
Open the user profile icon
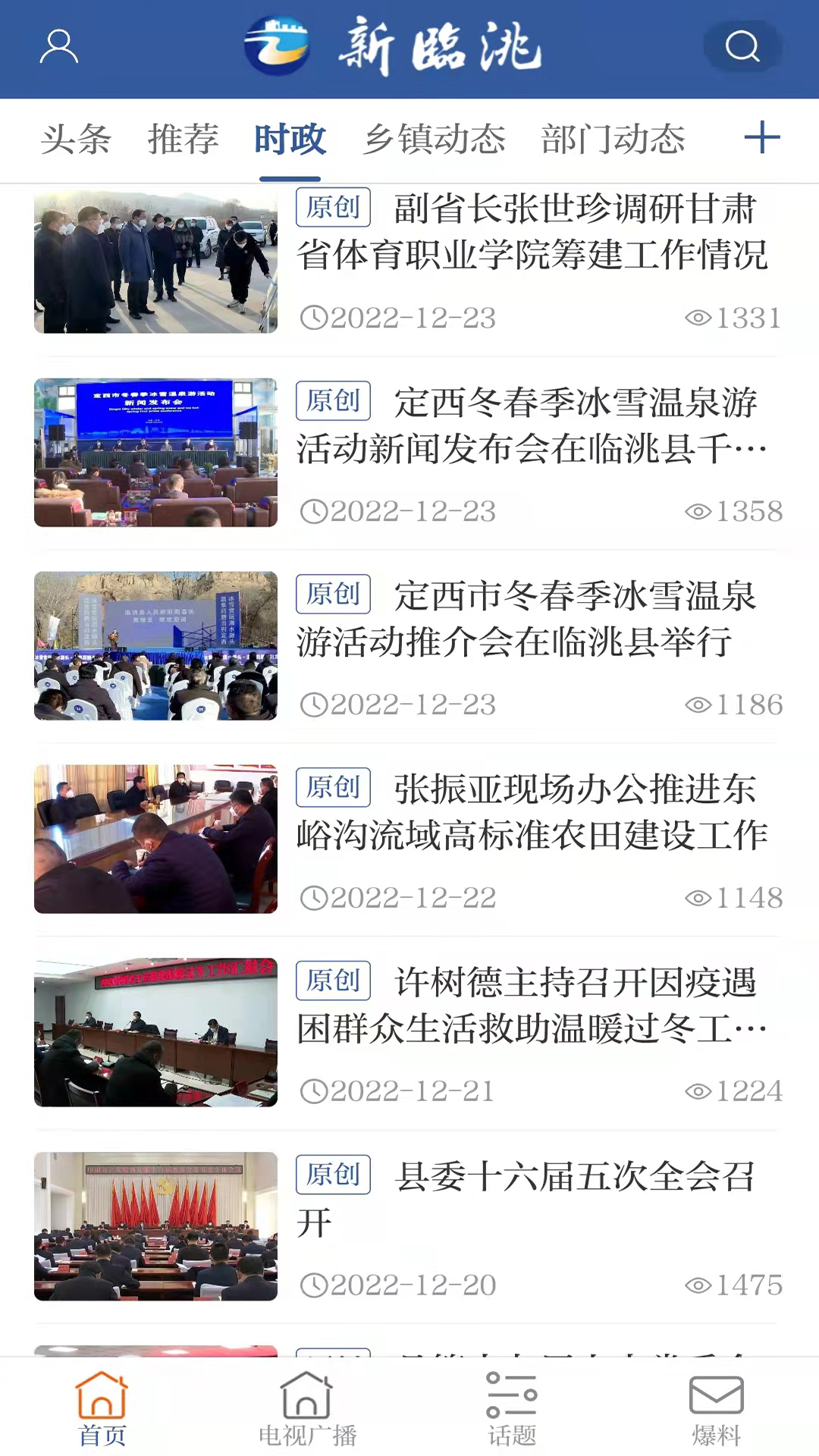[x=61, y=47]
